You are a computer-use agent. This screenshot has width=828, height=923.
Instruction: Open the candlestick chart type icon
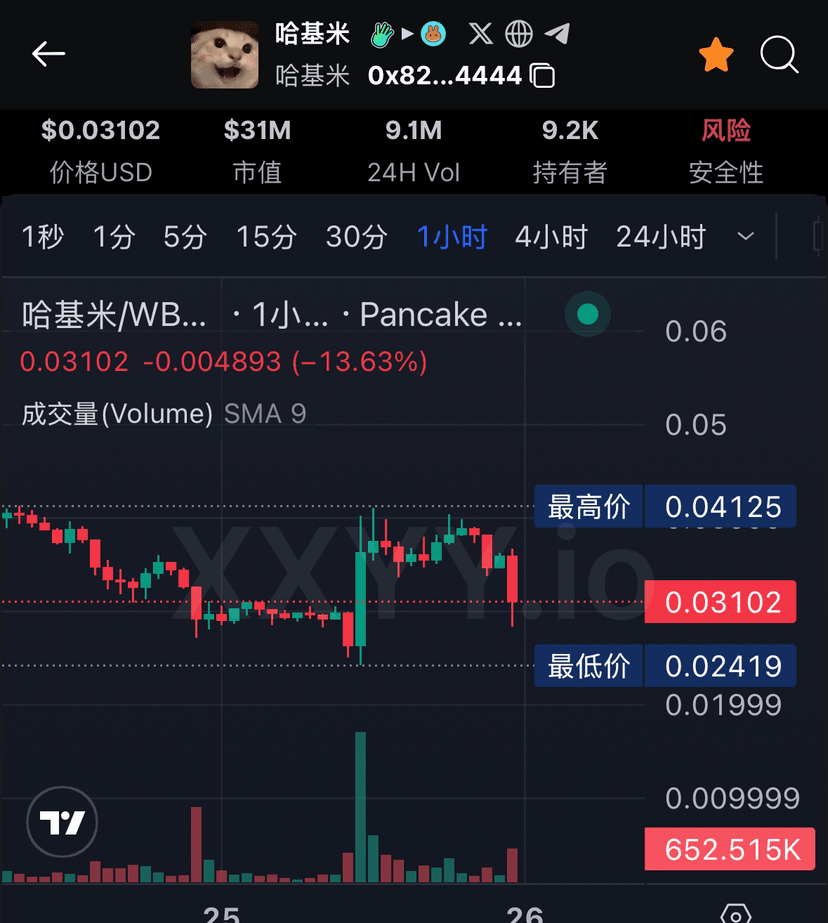pos(818,237)
